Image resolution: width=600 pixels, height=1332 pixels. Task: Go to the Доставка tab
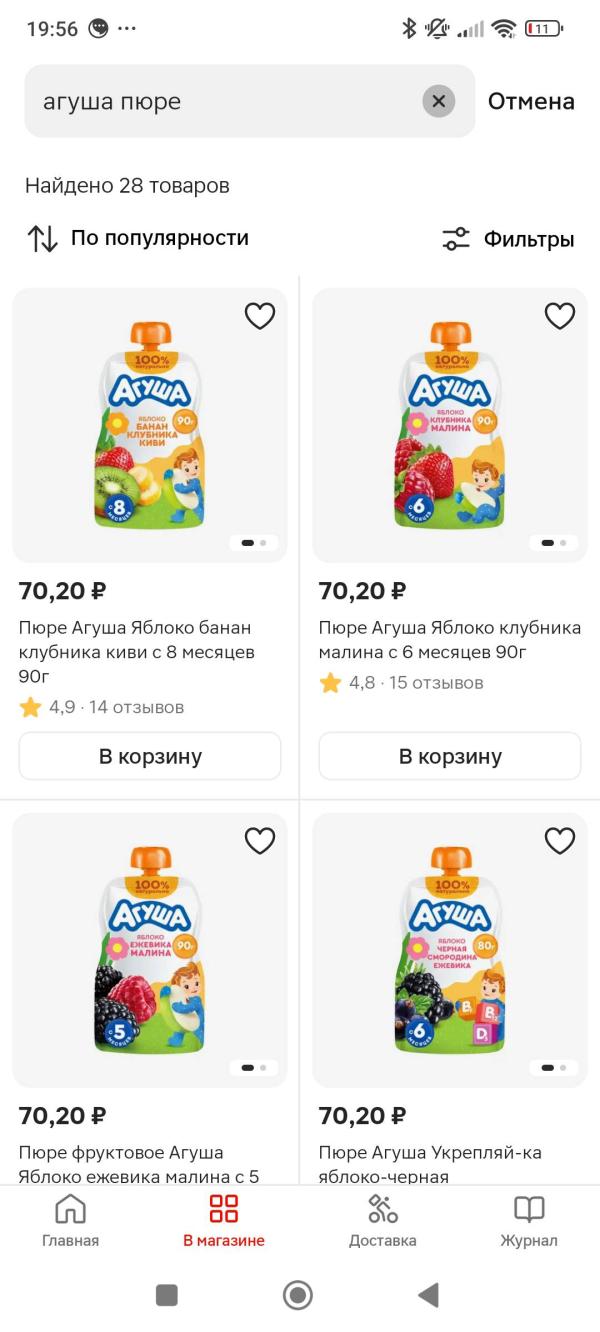[x=382, y=1221]
